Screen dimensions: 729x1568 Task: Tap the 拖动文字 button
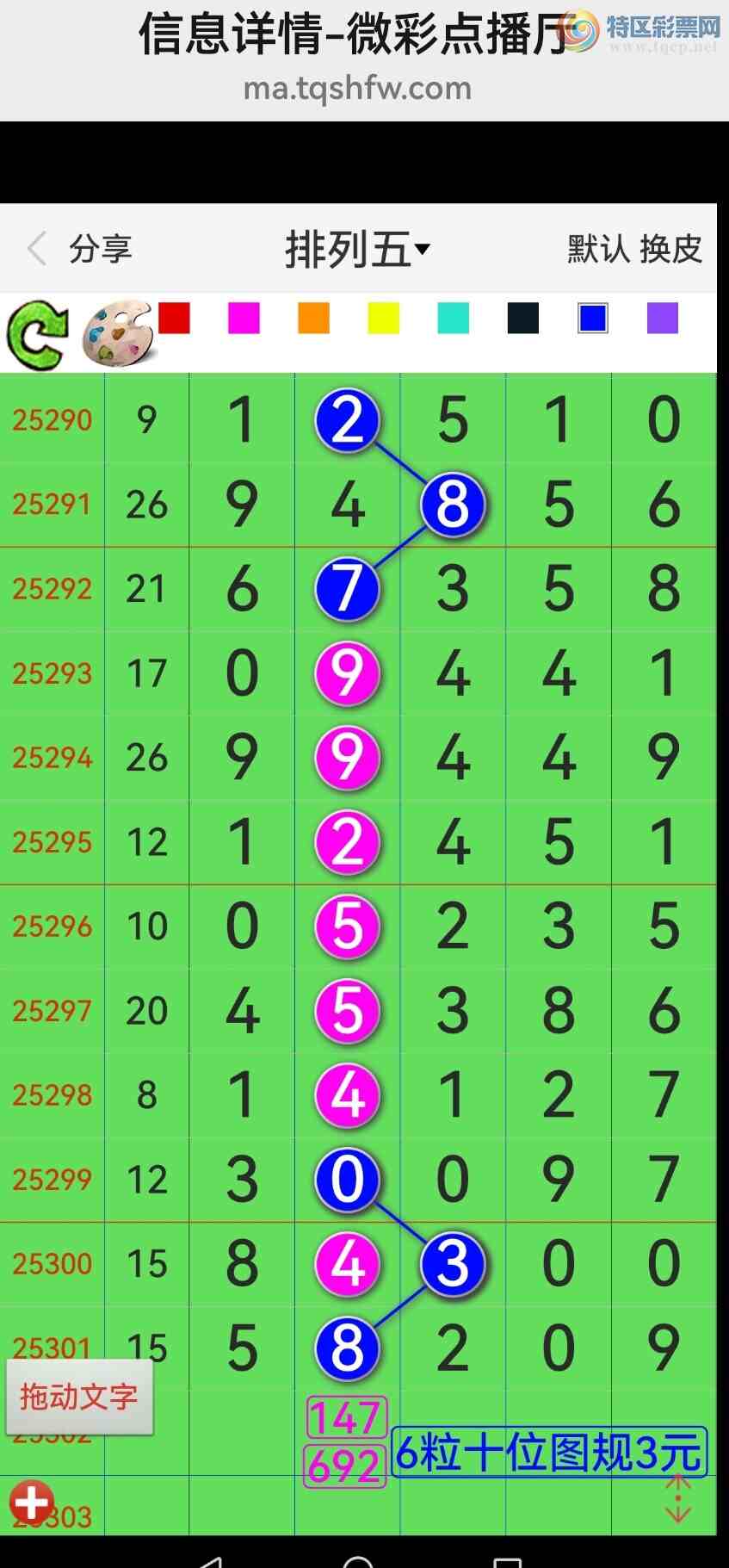tap(79, 1397)
